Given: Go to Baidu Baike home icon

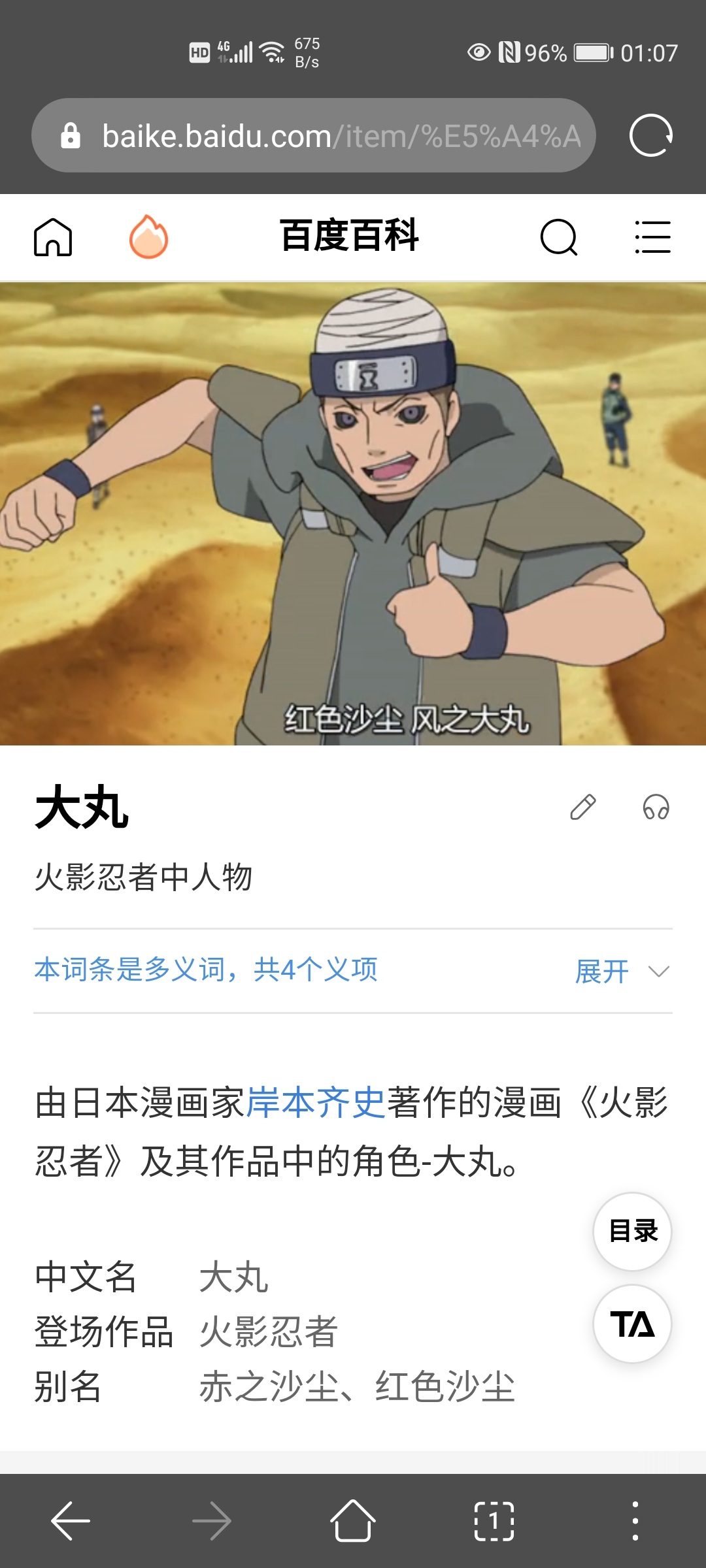Looking at the screenshot, I should coord(53,237).
